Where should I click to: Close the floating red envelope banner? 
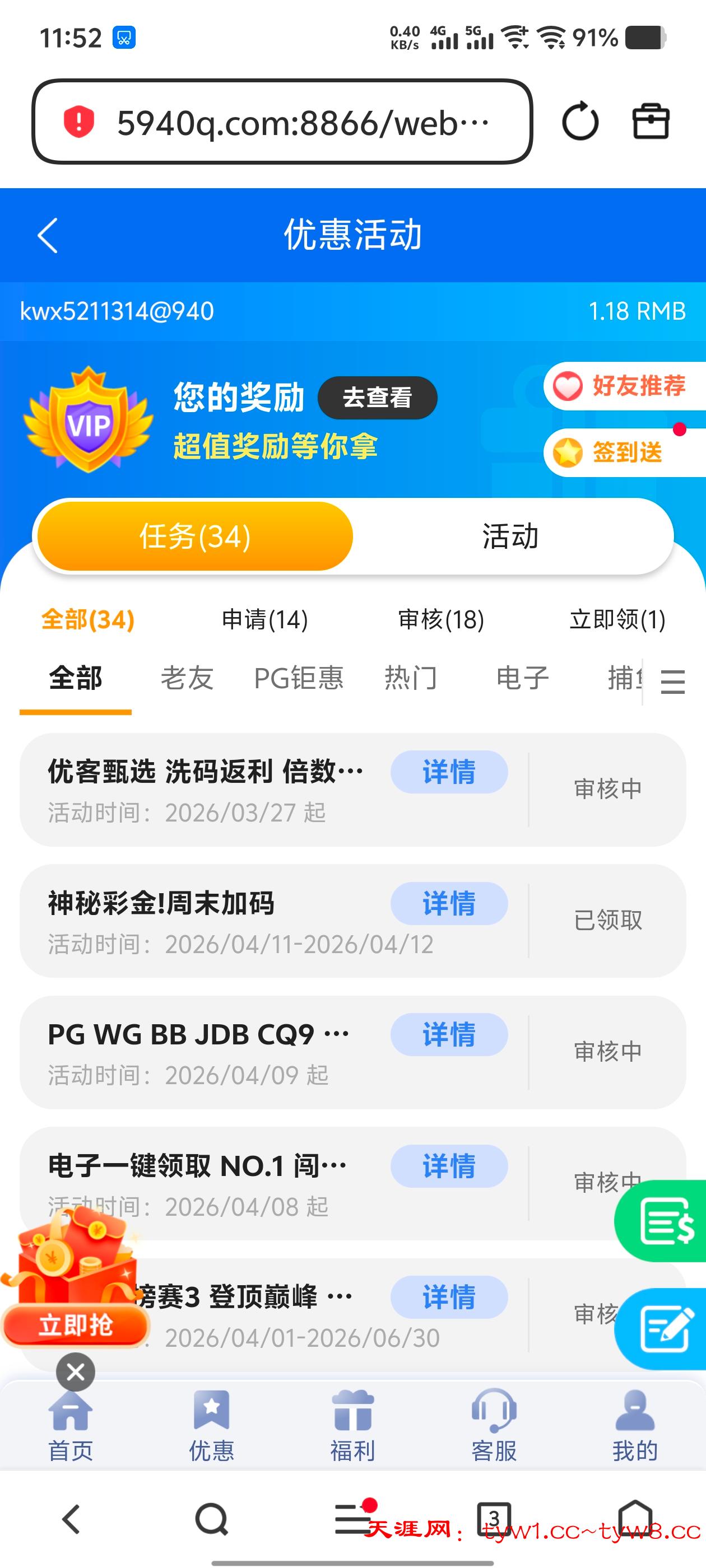(x=76, y=1372)
